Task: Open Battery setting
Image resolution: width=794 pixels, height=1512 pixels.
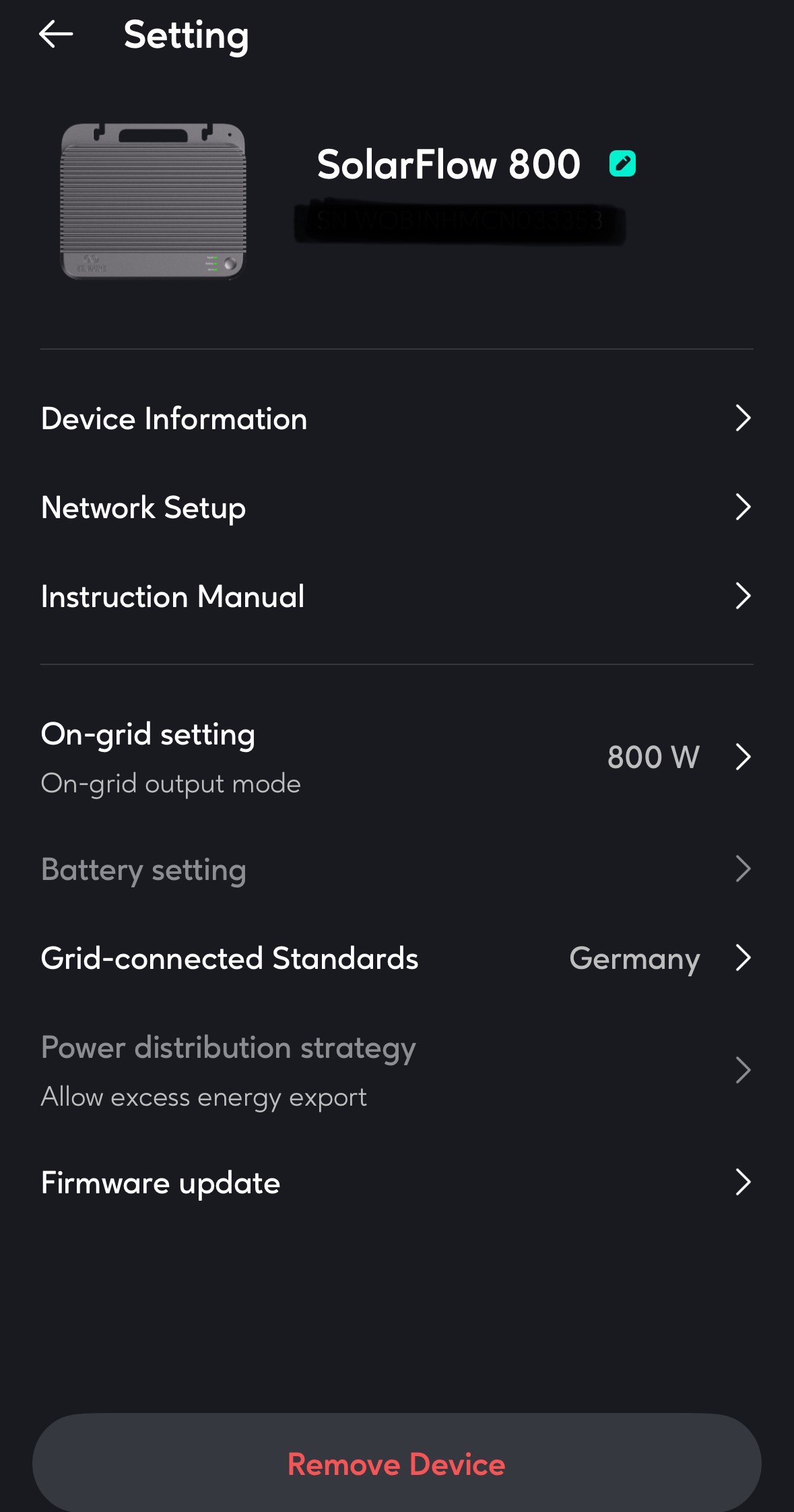Action: (397, 869)
